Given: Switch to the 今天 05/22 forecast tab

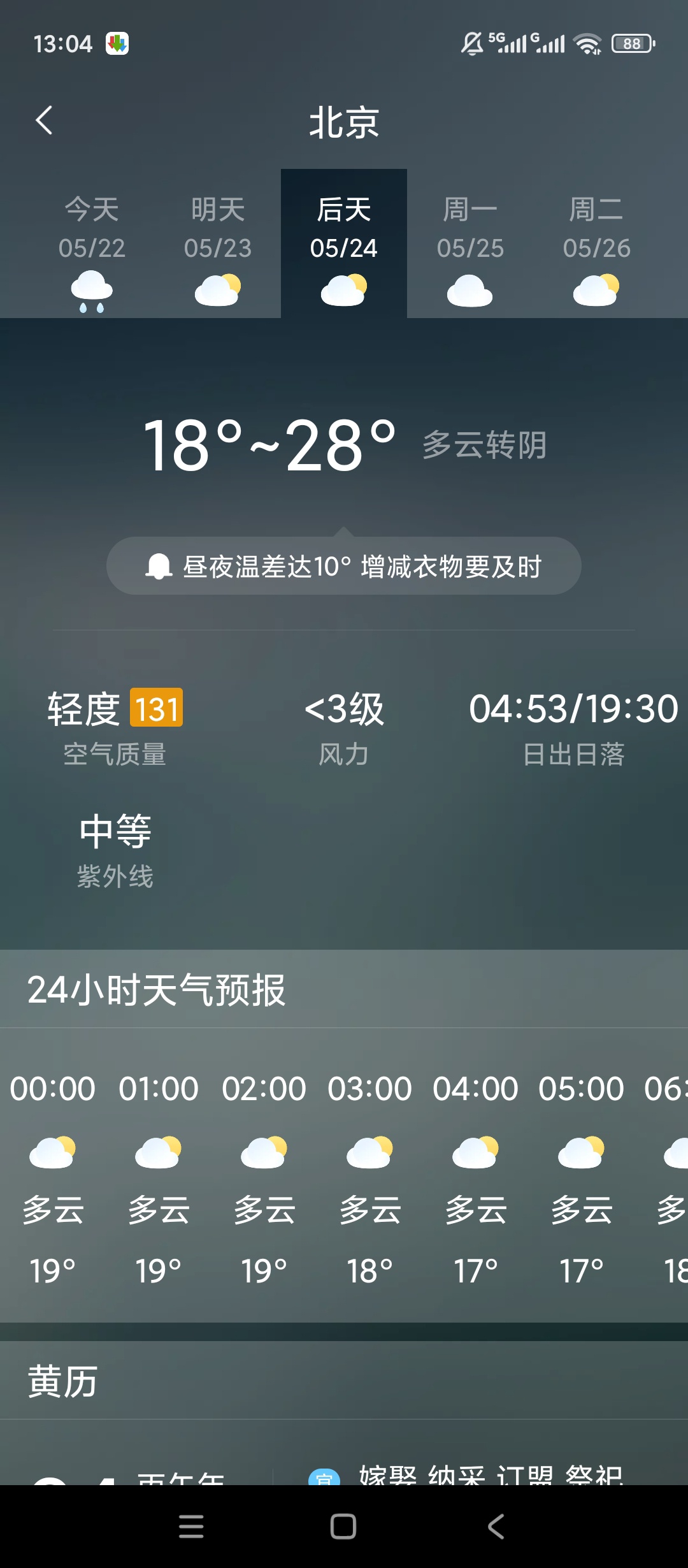Looking at the screenshot, I should [92, 244].
